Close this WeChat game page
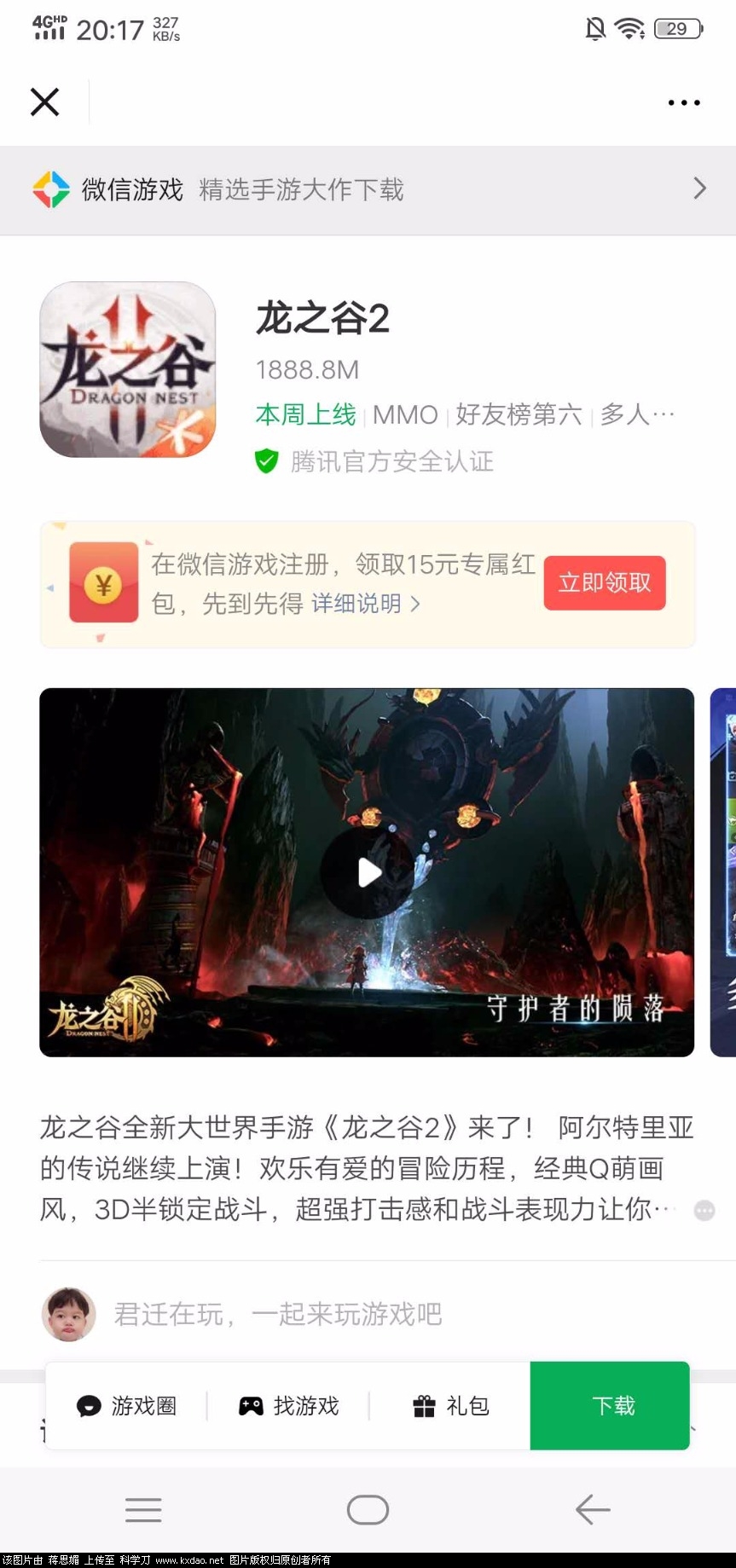The height and width of the screenshot is (1568, 736). coord(44,102)
